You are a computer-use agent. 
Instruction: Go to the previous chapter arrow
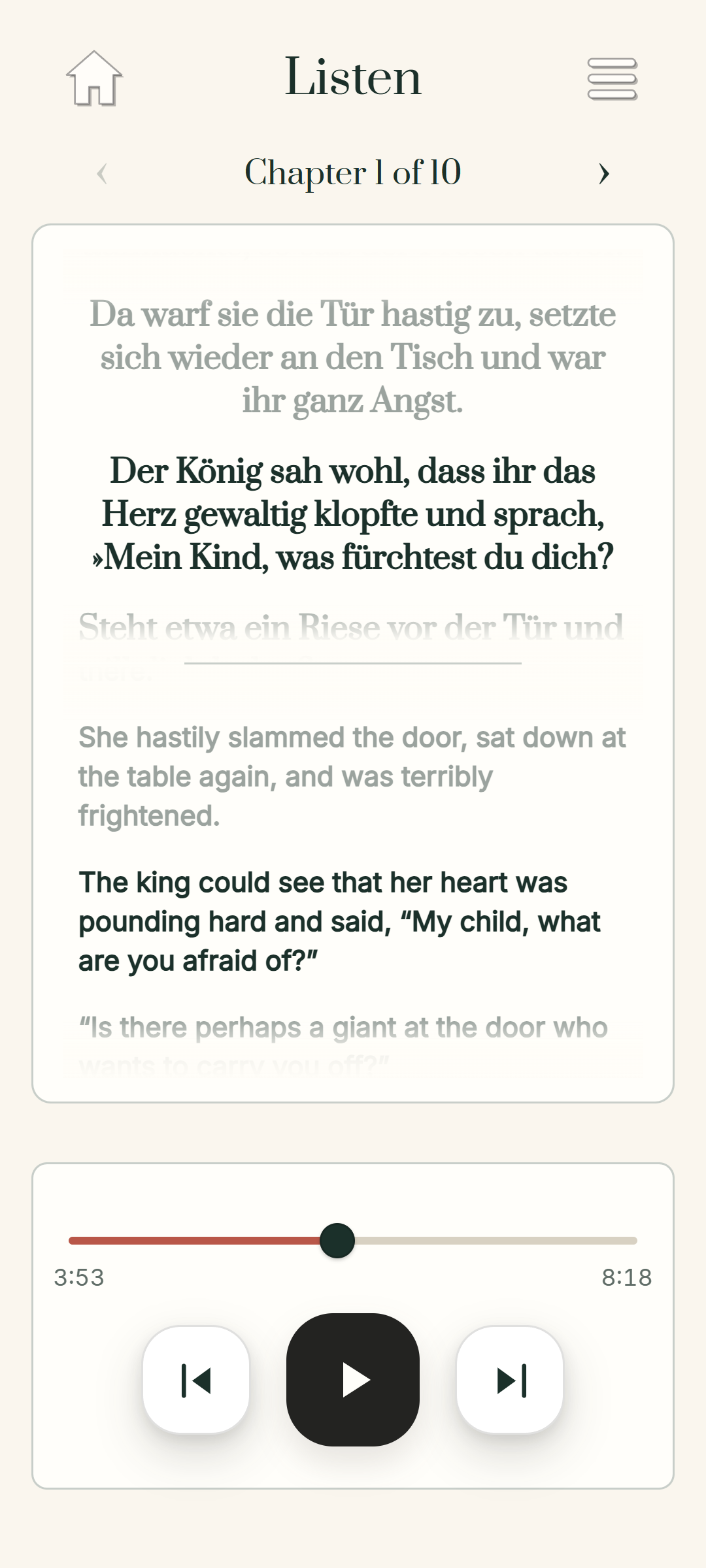pos(102,173)
